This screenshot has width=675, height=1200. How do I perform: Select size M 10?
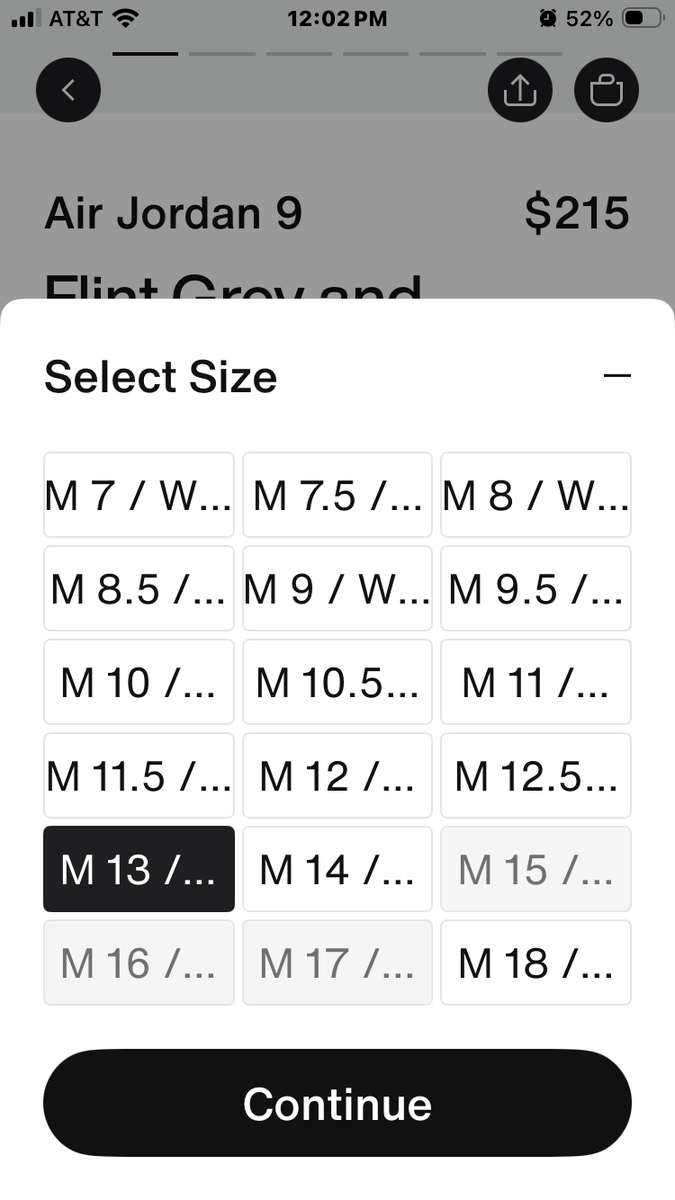(139, 682)
